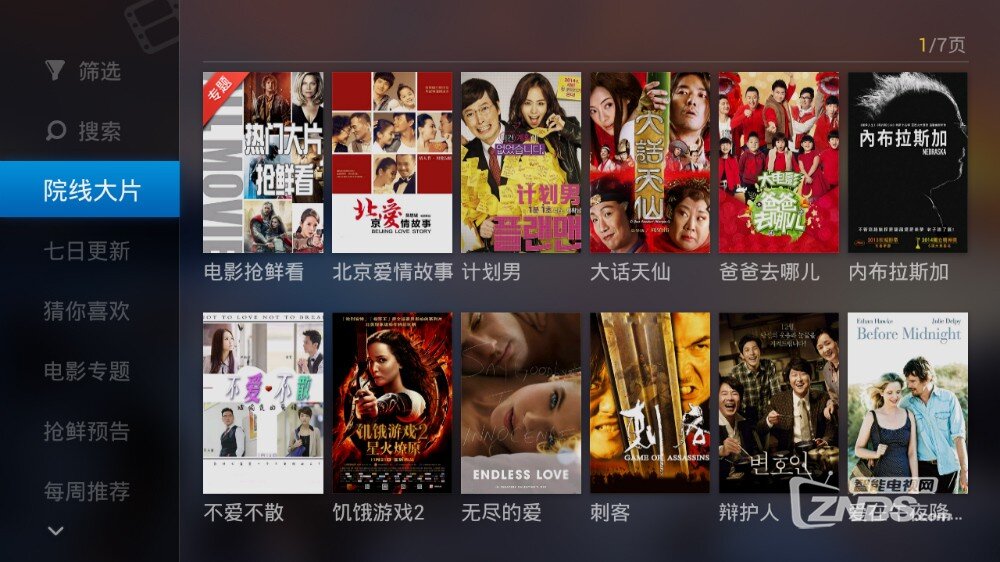Image resolution: width=1000 pixels, height=562 pixels.
Task: Open the movie 刺客
Action: click(650, 403)
